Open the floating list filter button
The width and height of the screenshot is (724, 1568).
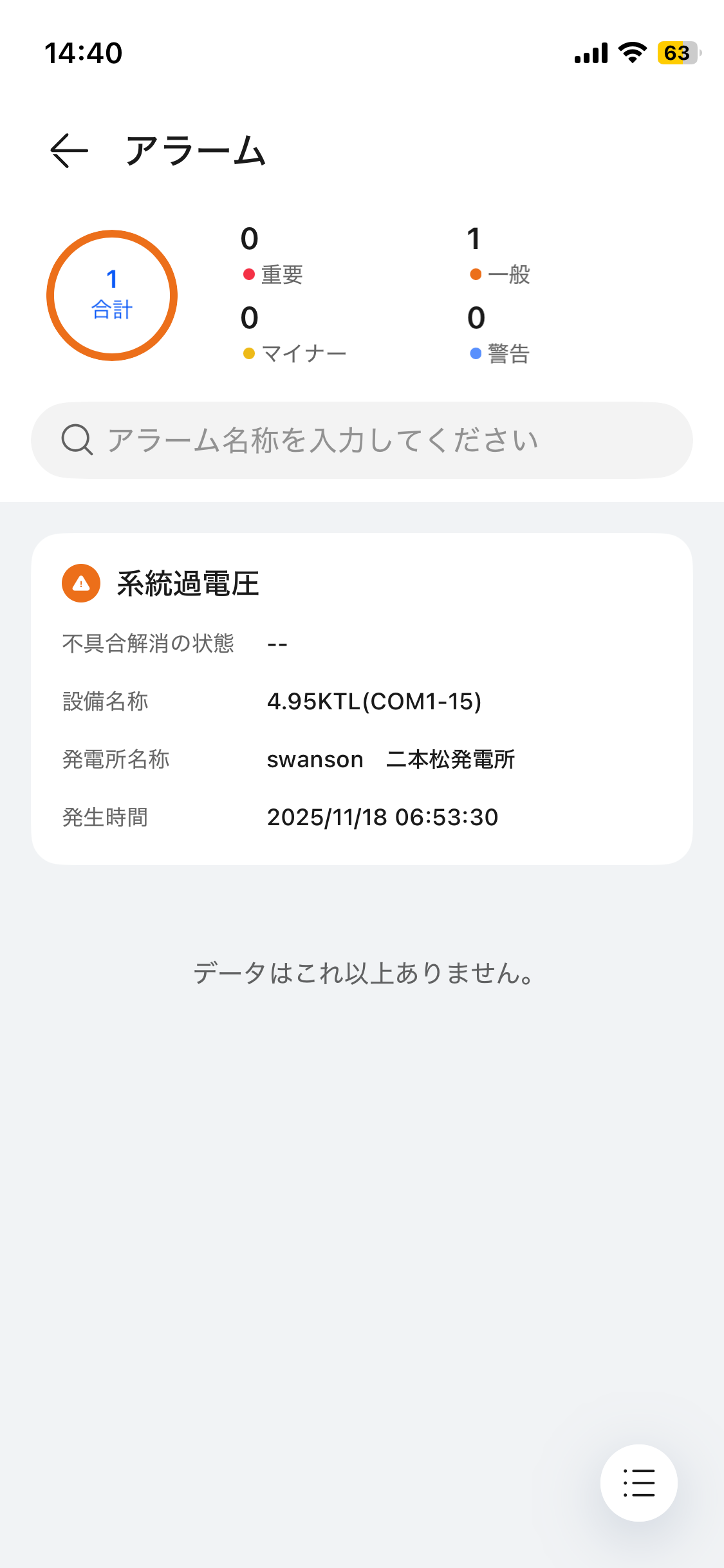[638, 1482]
